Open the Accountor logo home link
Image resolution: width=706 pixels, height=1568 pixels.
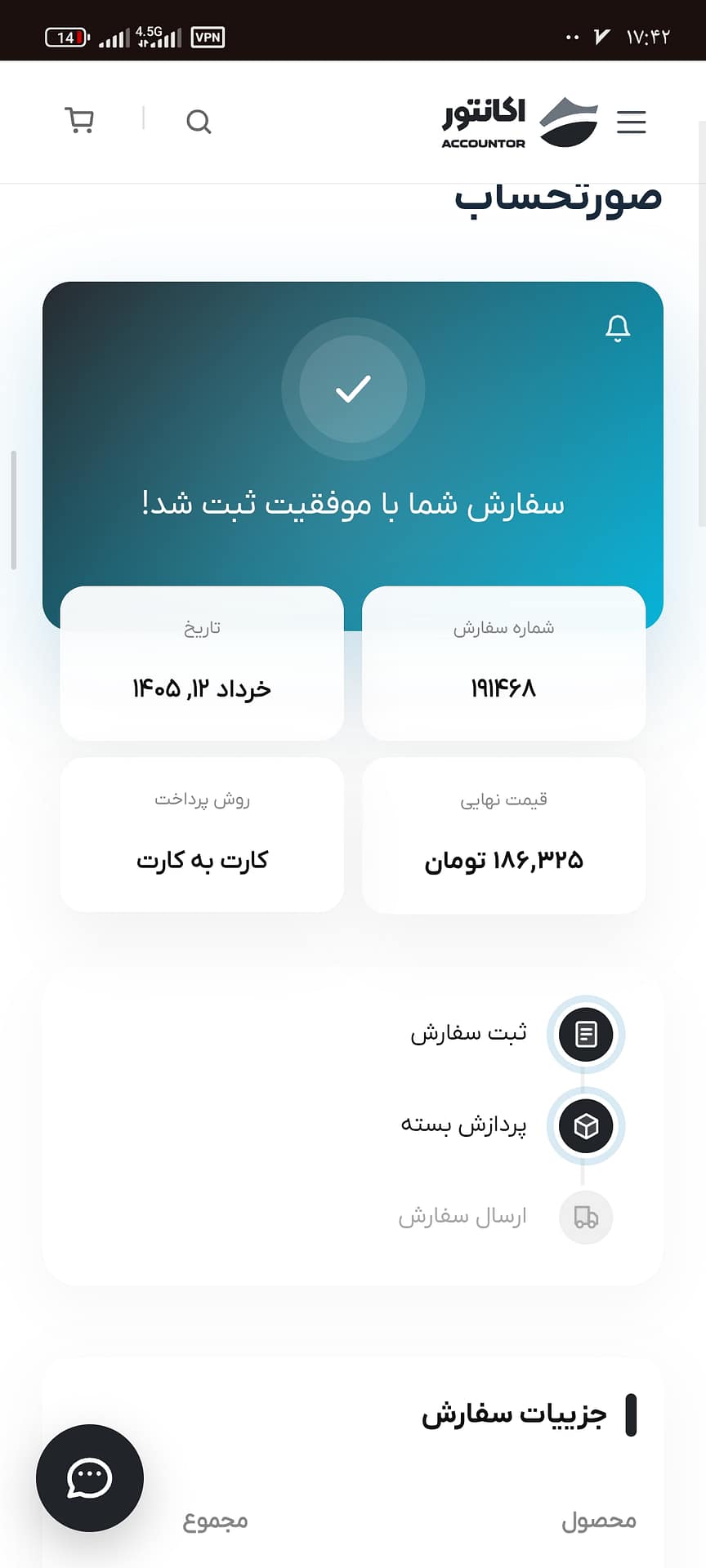(520, 122)
